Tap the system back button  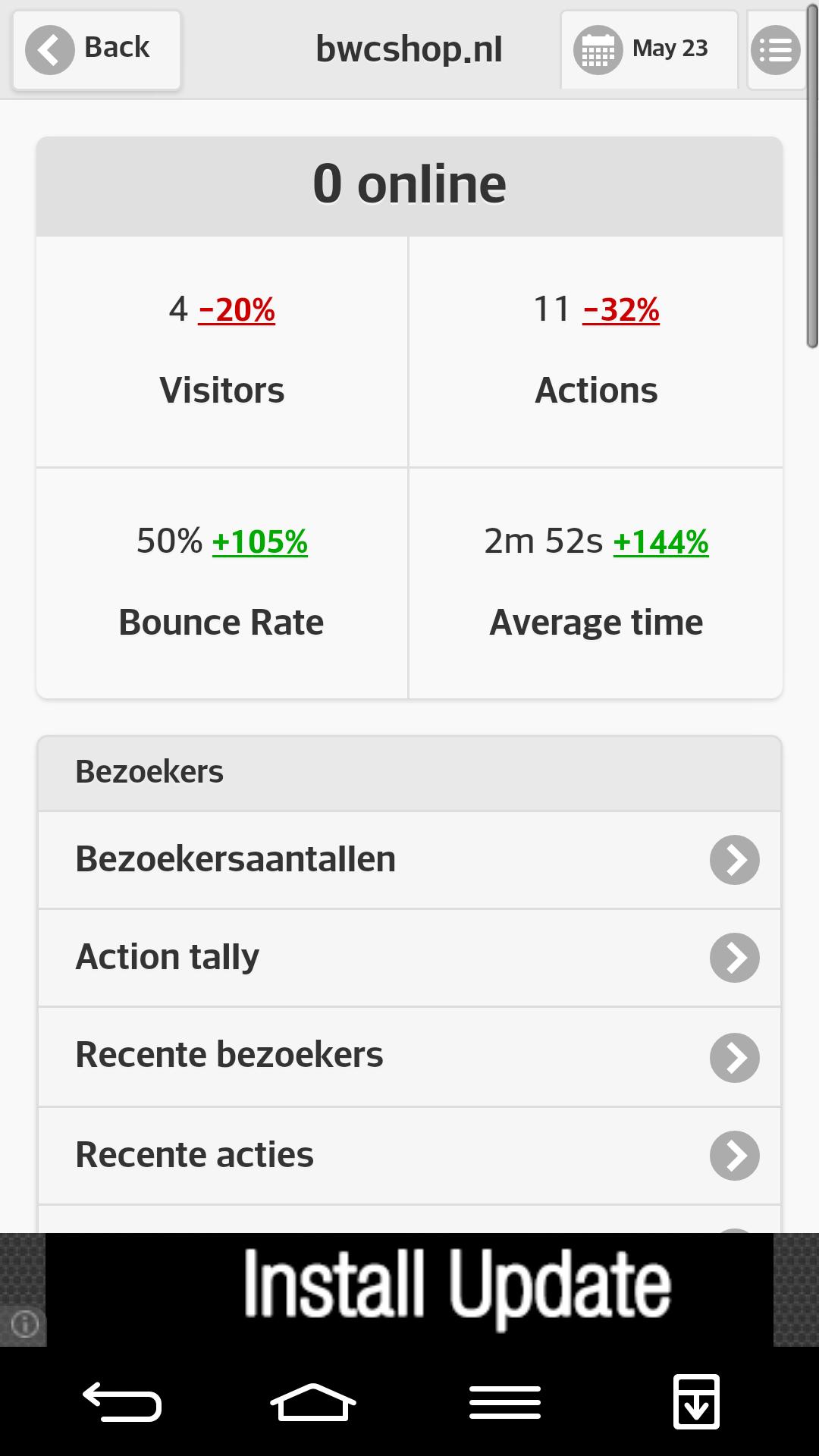point(121,1401)
